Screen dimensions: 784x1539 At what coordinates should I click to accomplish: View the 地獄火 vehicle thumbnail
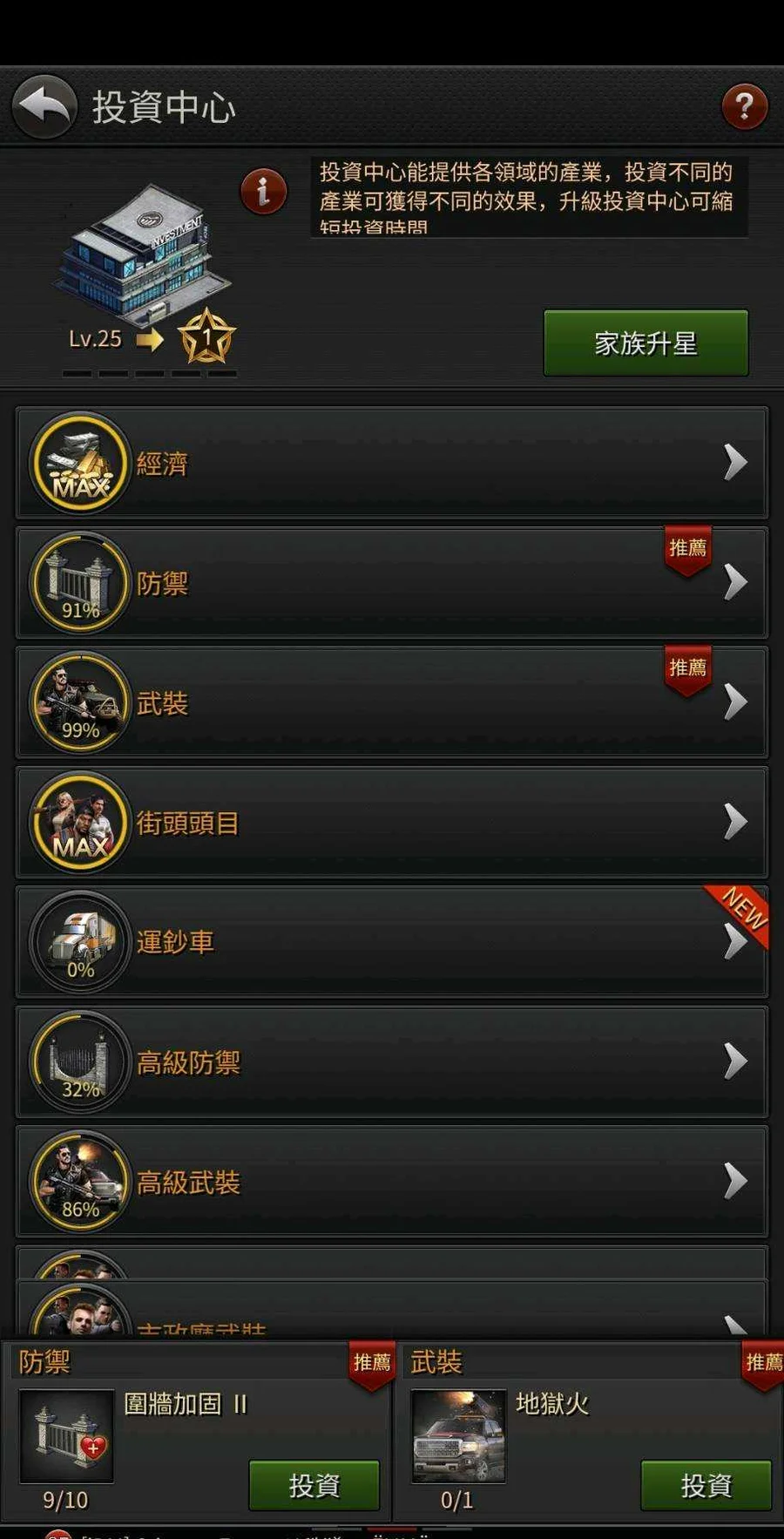[458, 1435]
